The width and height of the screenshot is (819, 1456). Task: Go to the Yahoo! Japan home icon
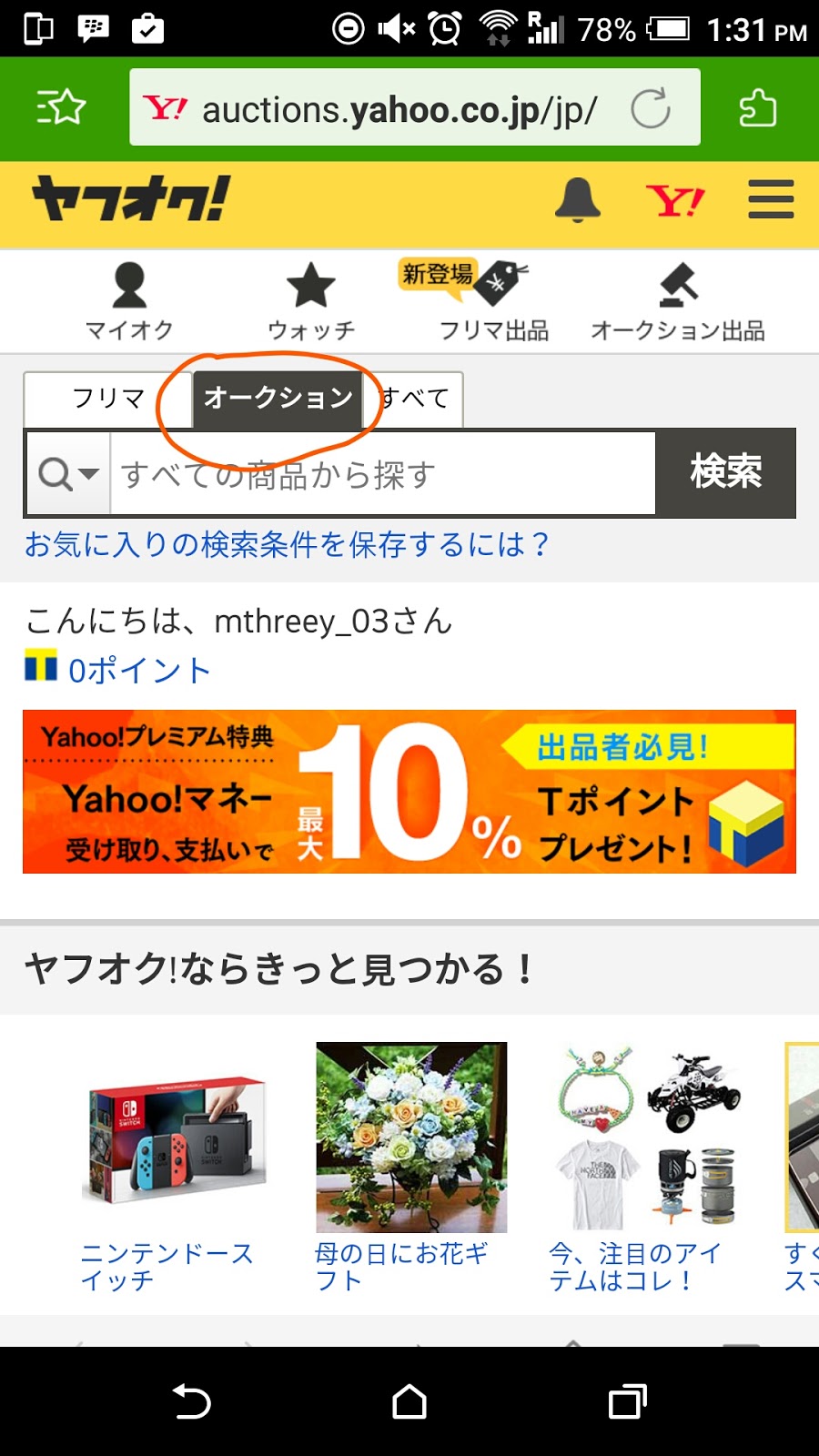point(674,200)
